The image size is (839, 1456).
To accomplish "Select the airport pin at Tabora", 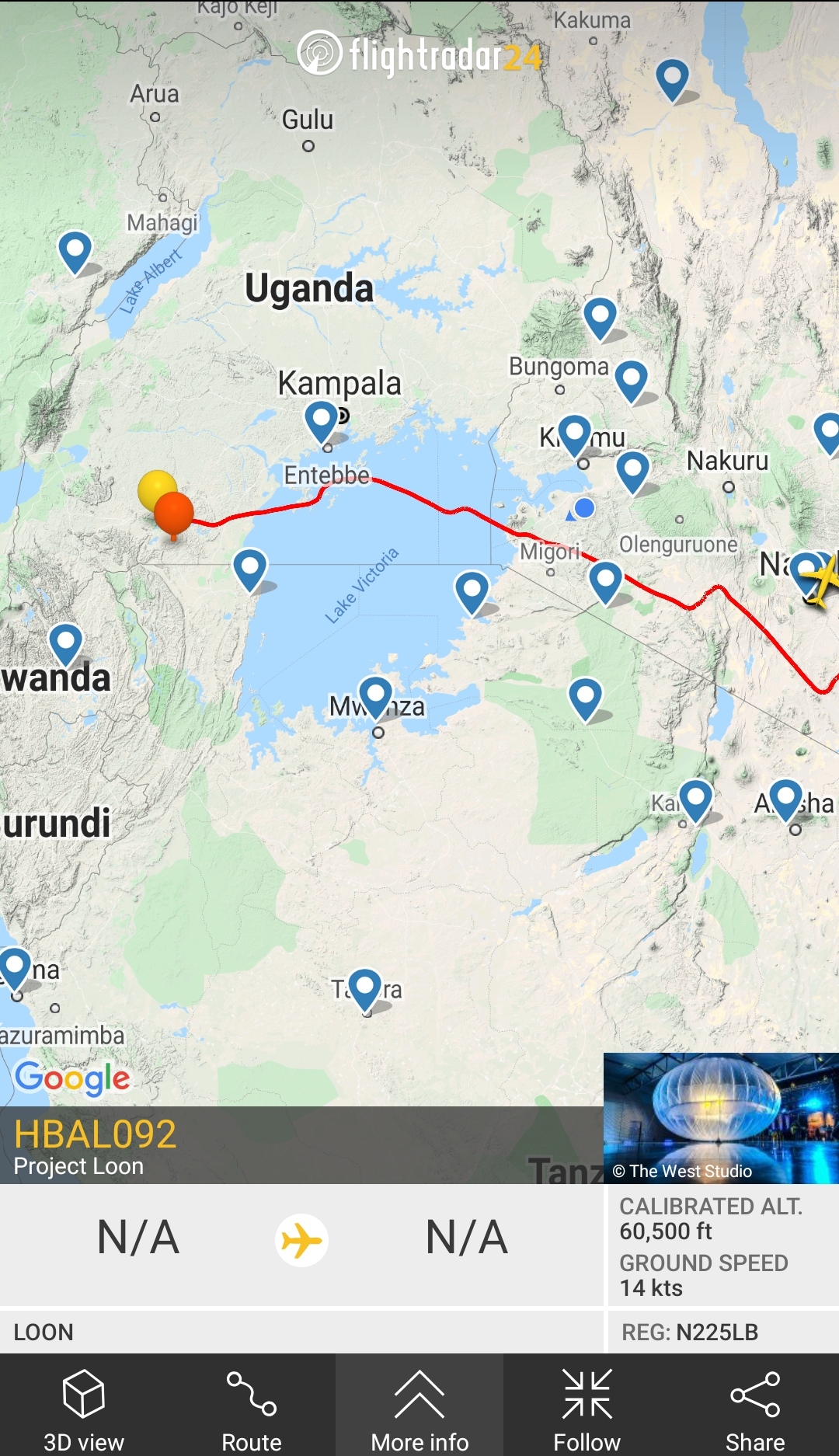I will click(365, 988).
